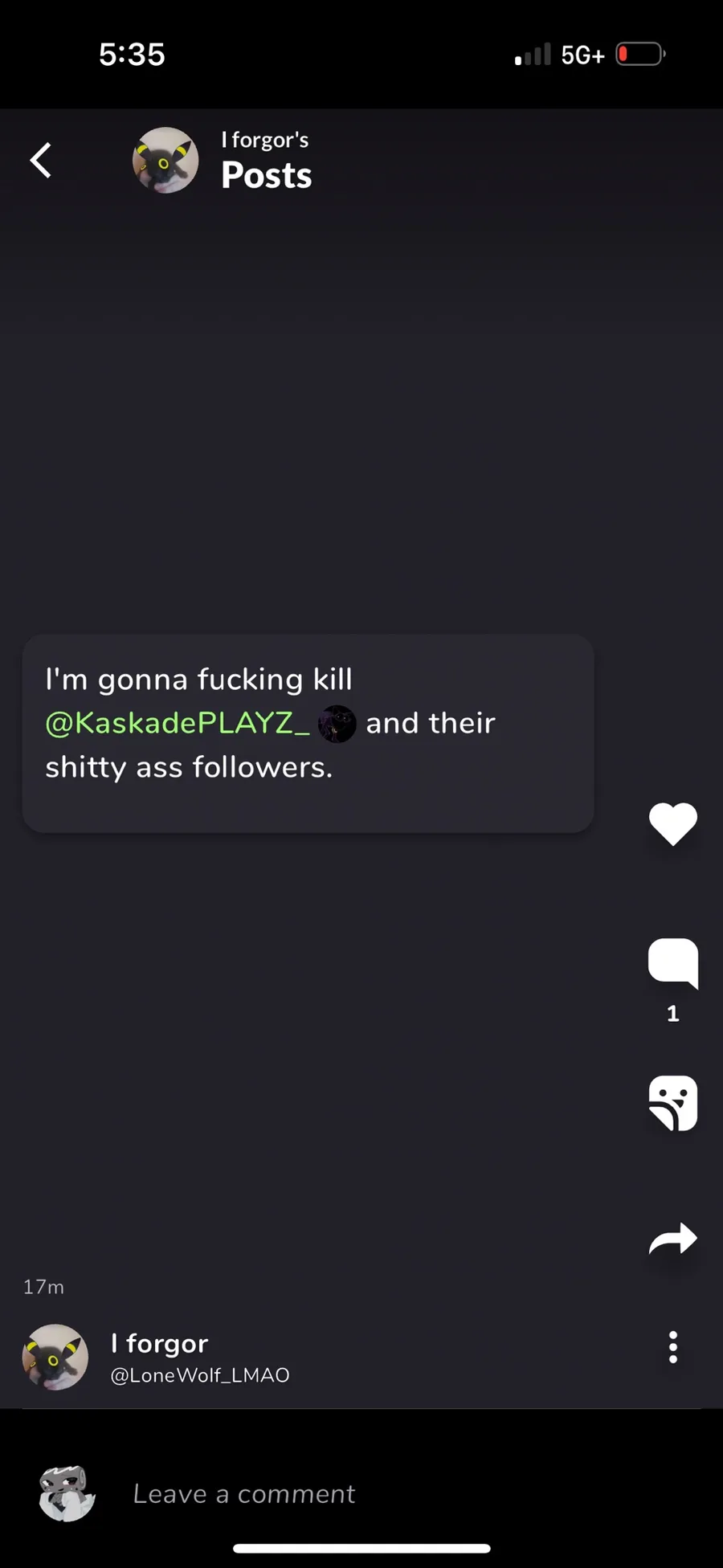Like this post with the heart icon
Screen dimensions: 723x1568
(673, 824)
